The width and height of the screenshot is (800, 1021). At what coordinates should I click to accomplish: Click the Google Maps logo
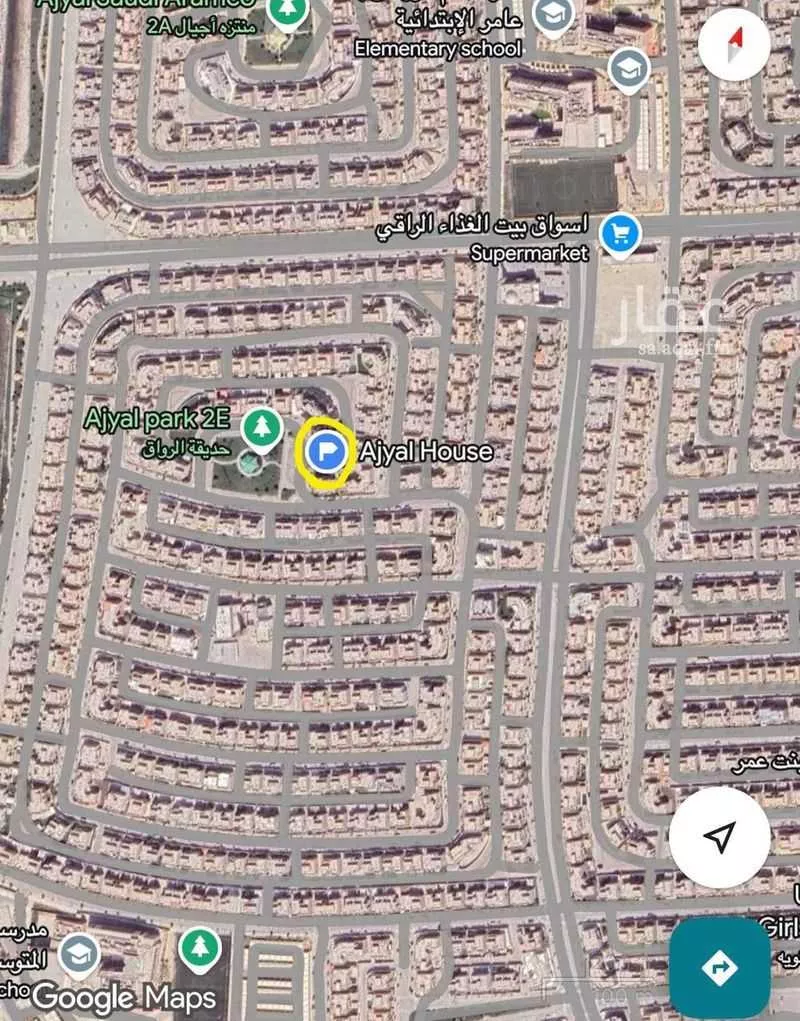click(x=120, y=997)
